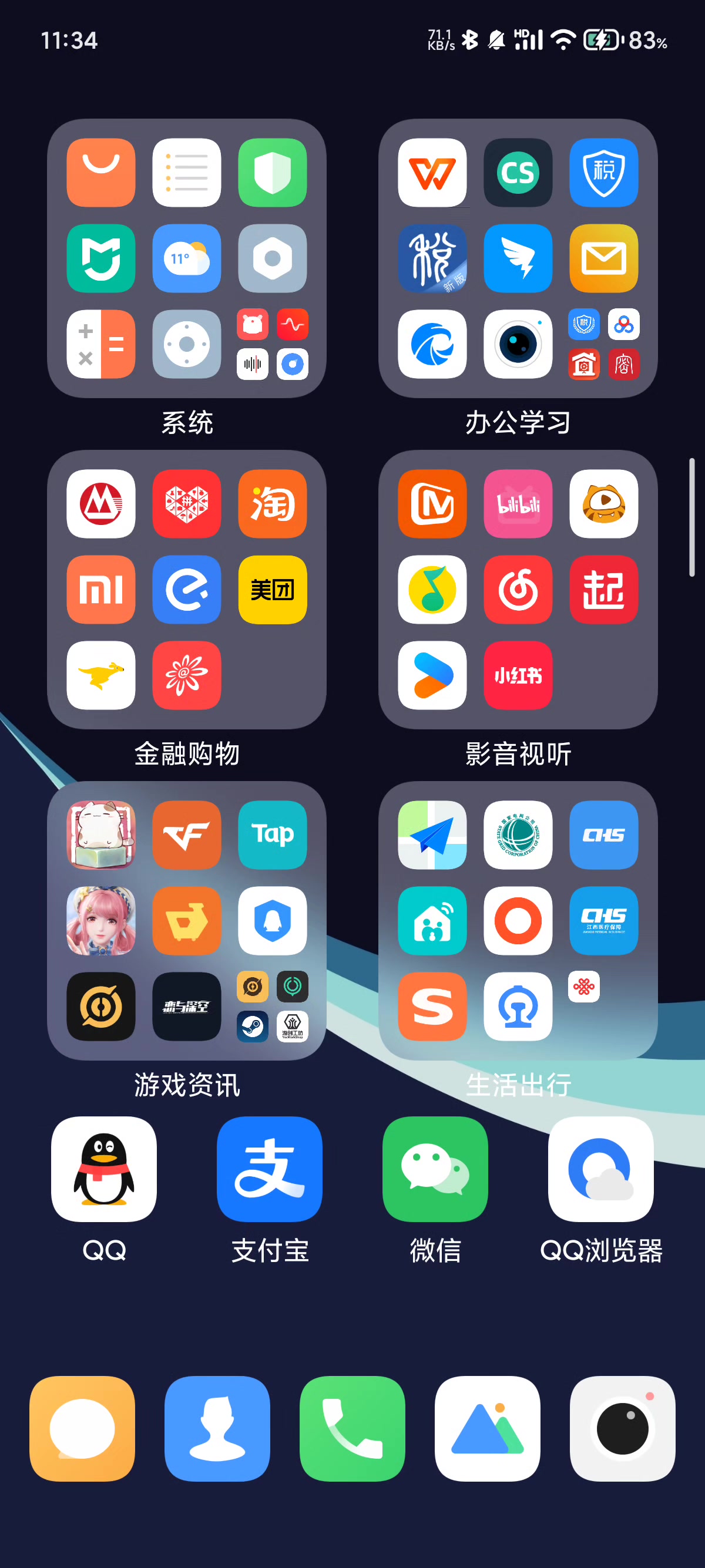This screenshot has height=1568, width=705.
Task: Open 微信 (WeChat)
Action: [435, 1169]
